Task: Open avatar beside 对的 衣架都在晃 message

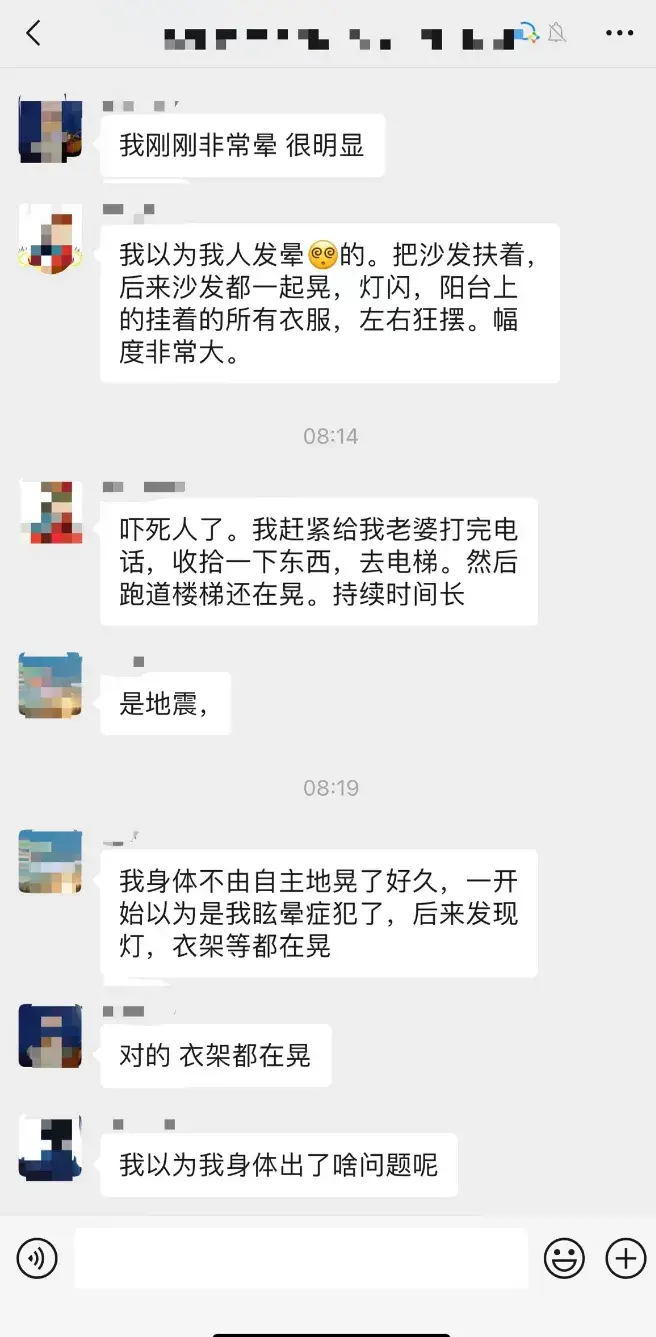Action: click(50, 1036)
